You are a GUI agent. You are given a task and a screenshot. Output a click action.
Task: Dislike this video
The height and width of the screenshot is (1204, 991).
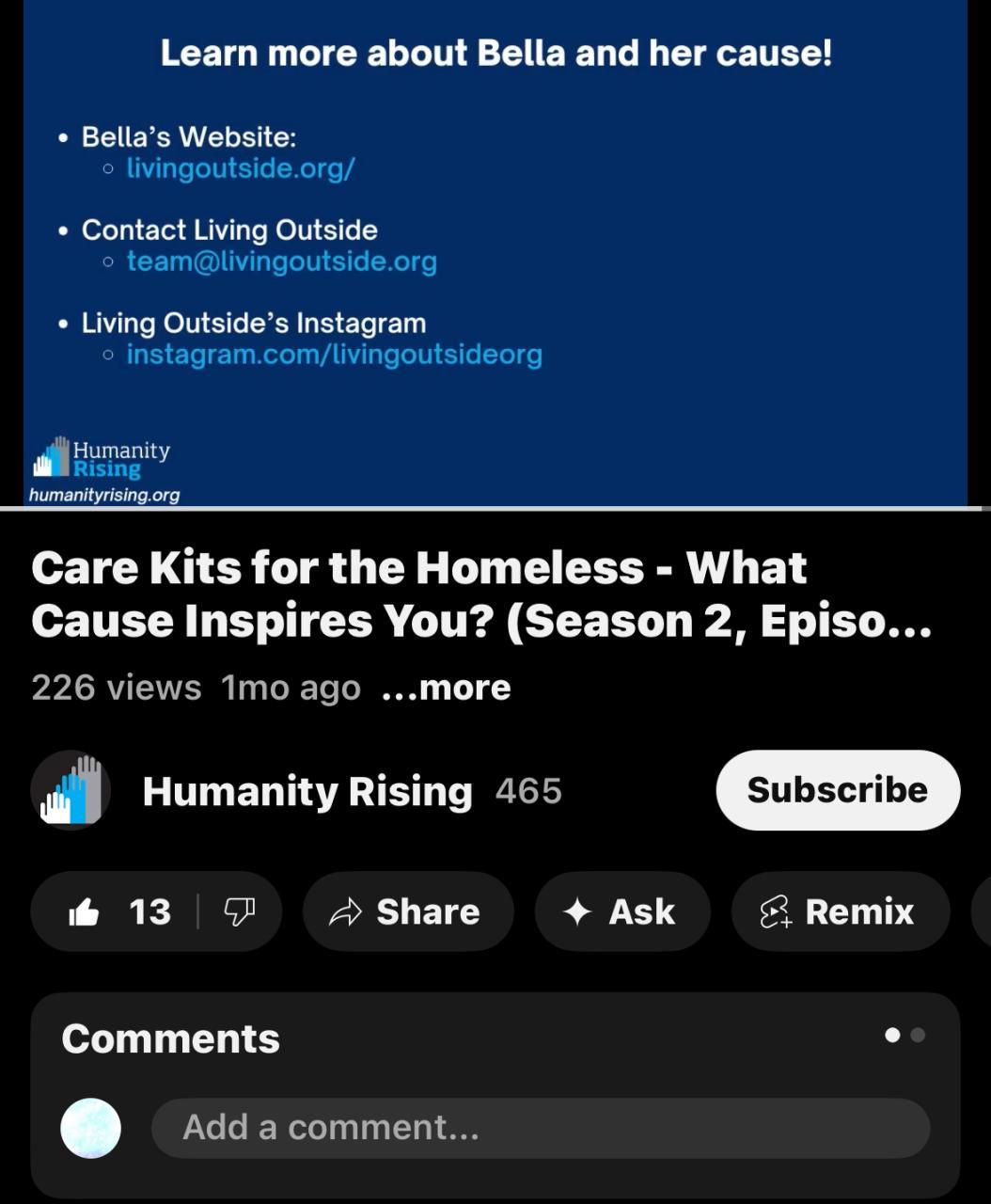tap(240, 911)
